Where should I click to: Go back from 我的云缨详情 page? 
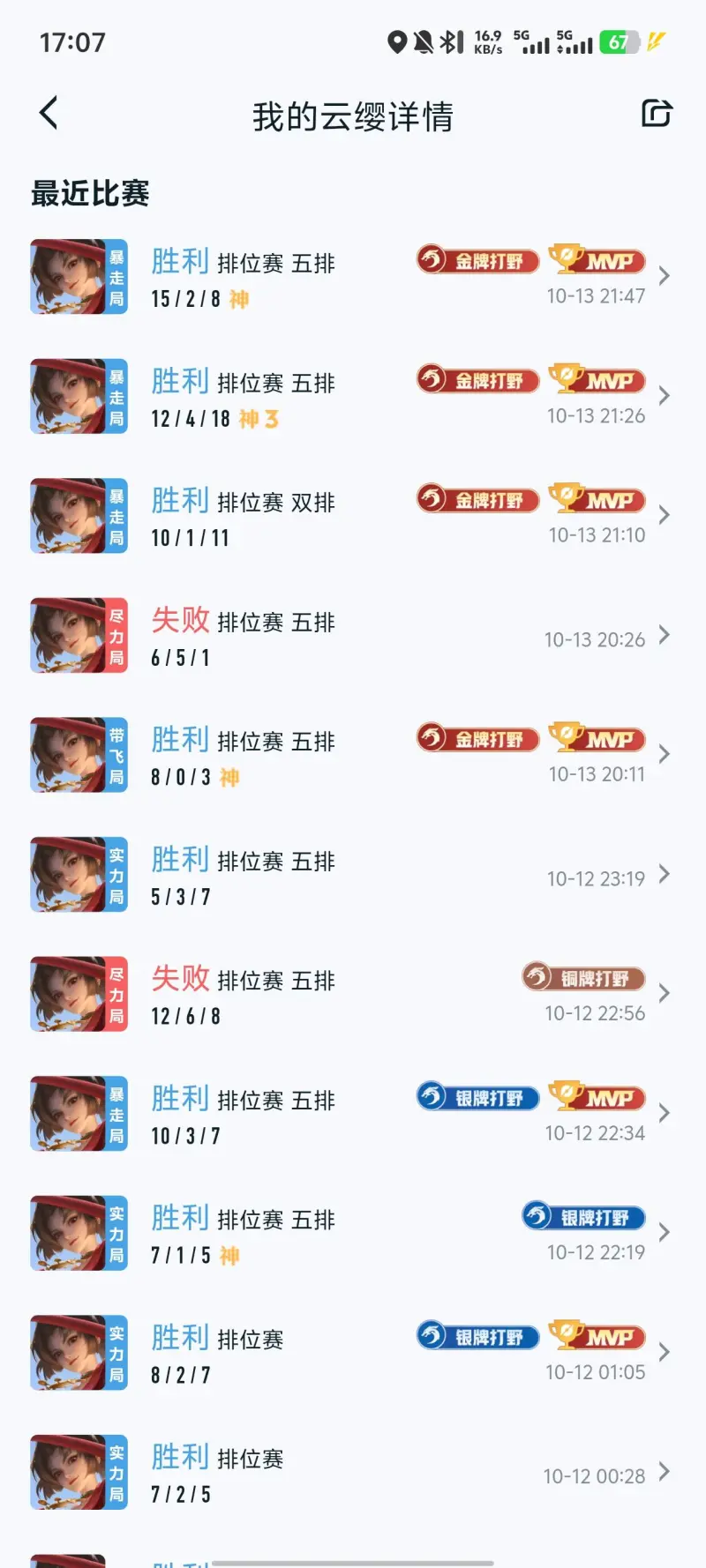tap(49, 113)
